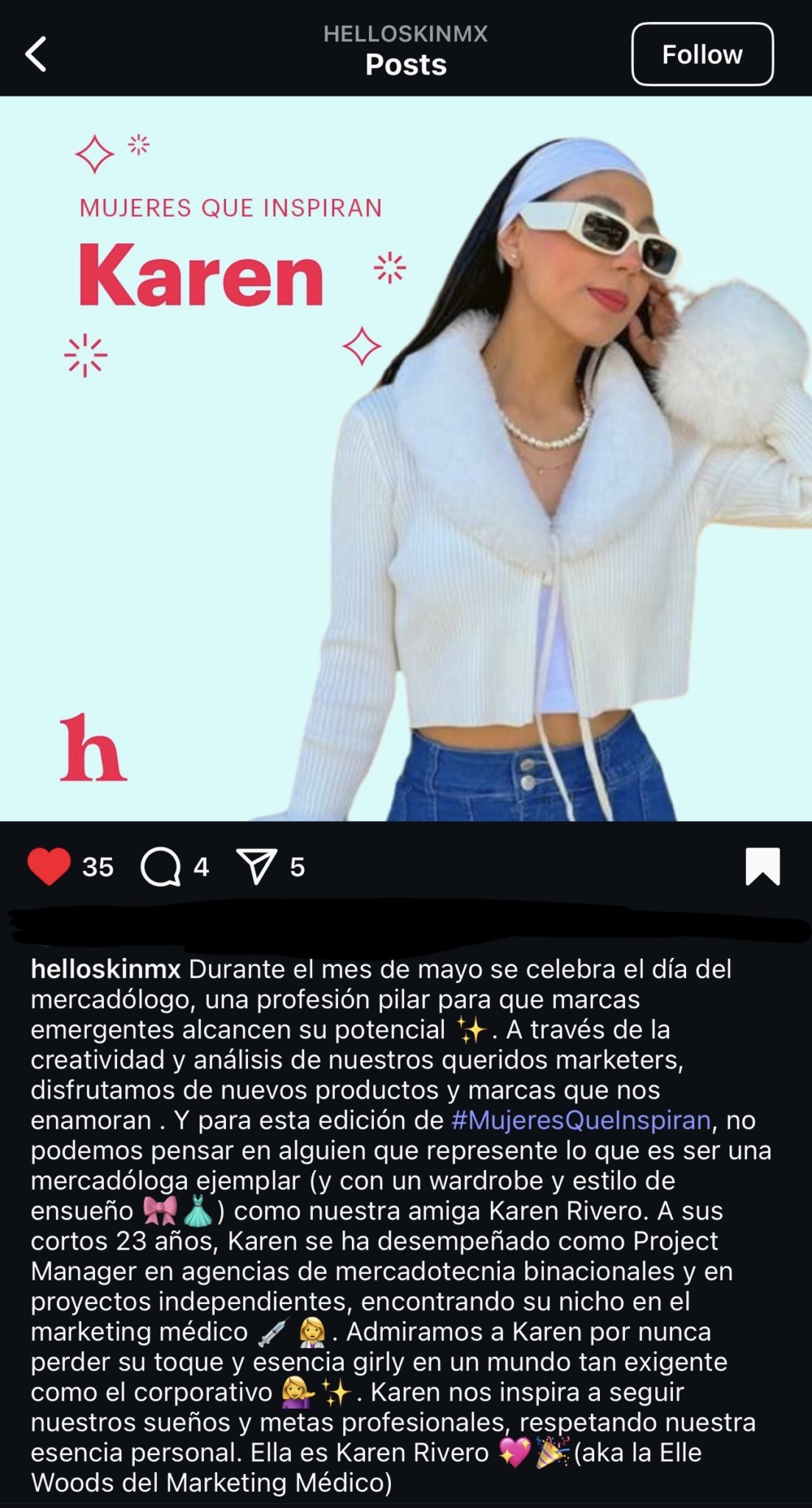Remove this post from saved bookmarks
The height and width of the screenshot is (1508, 812).
762,866
